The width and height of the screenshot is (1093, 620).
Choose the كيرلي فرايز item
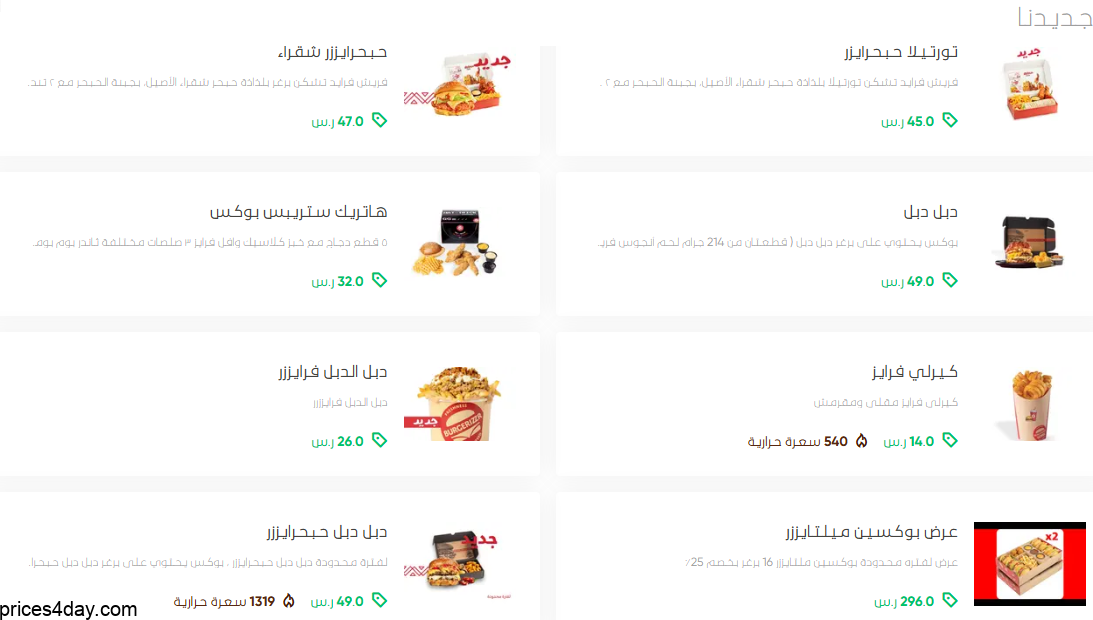coord(914,372)
